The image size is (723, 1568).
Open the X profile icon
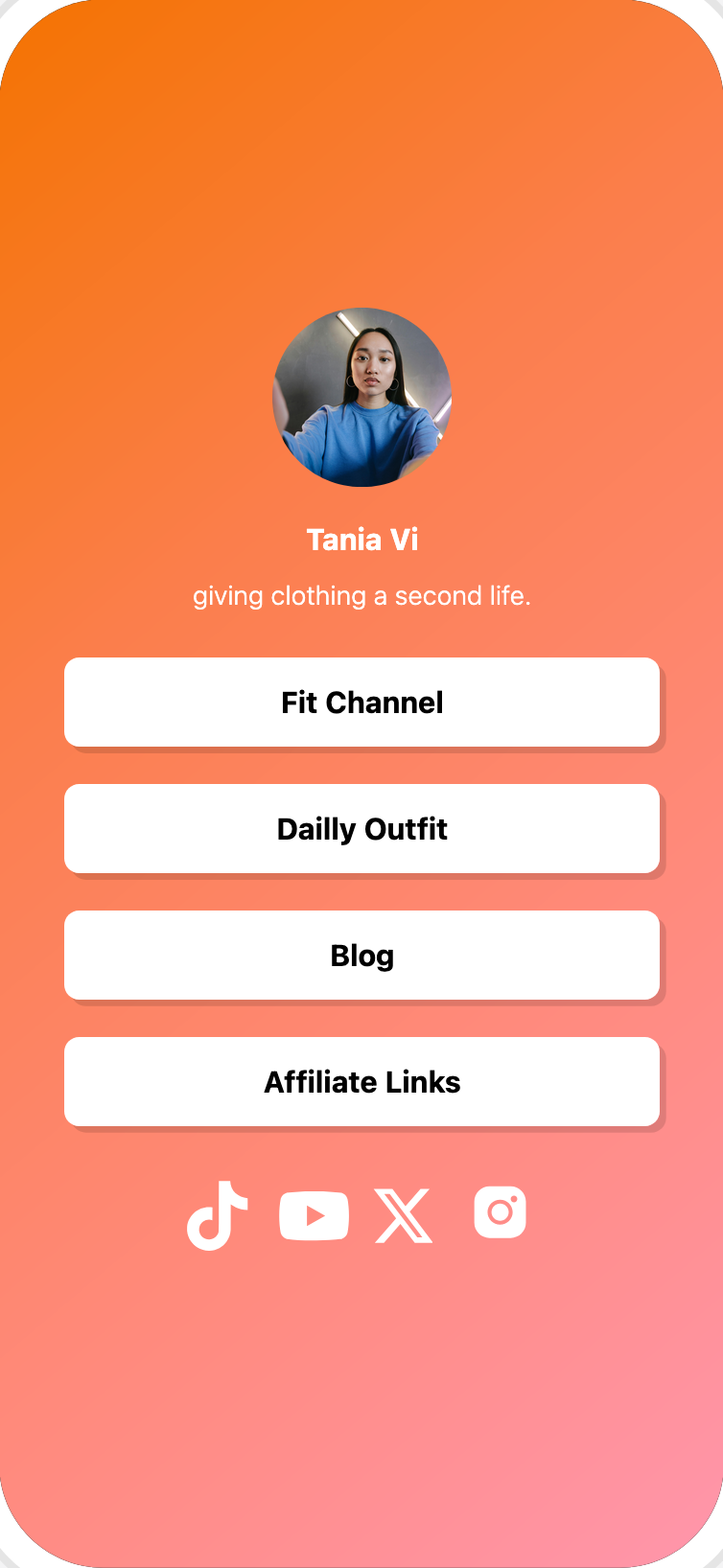[x=404, y=1215]
